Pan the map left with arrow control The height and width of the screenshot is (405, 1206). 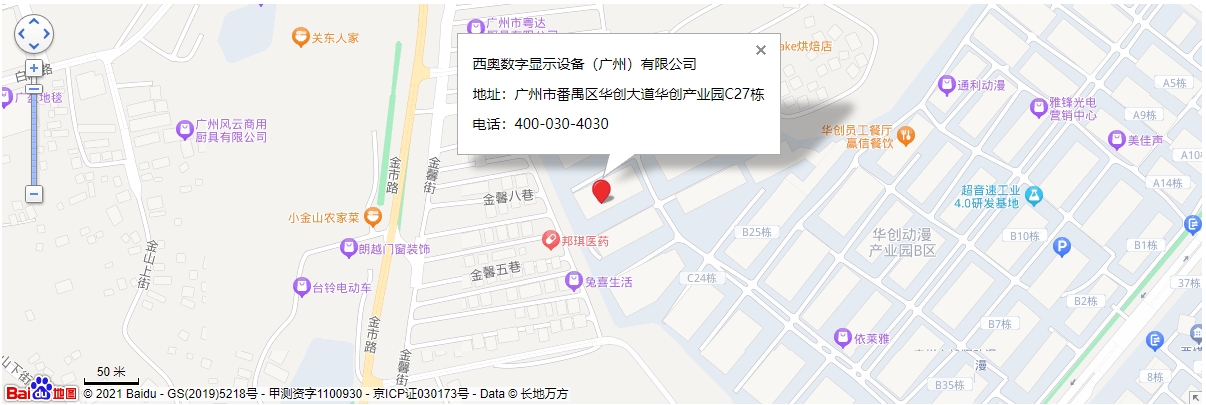click(x=21, y=34)
